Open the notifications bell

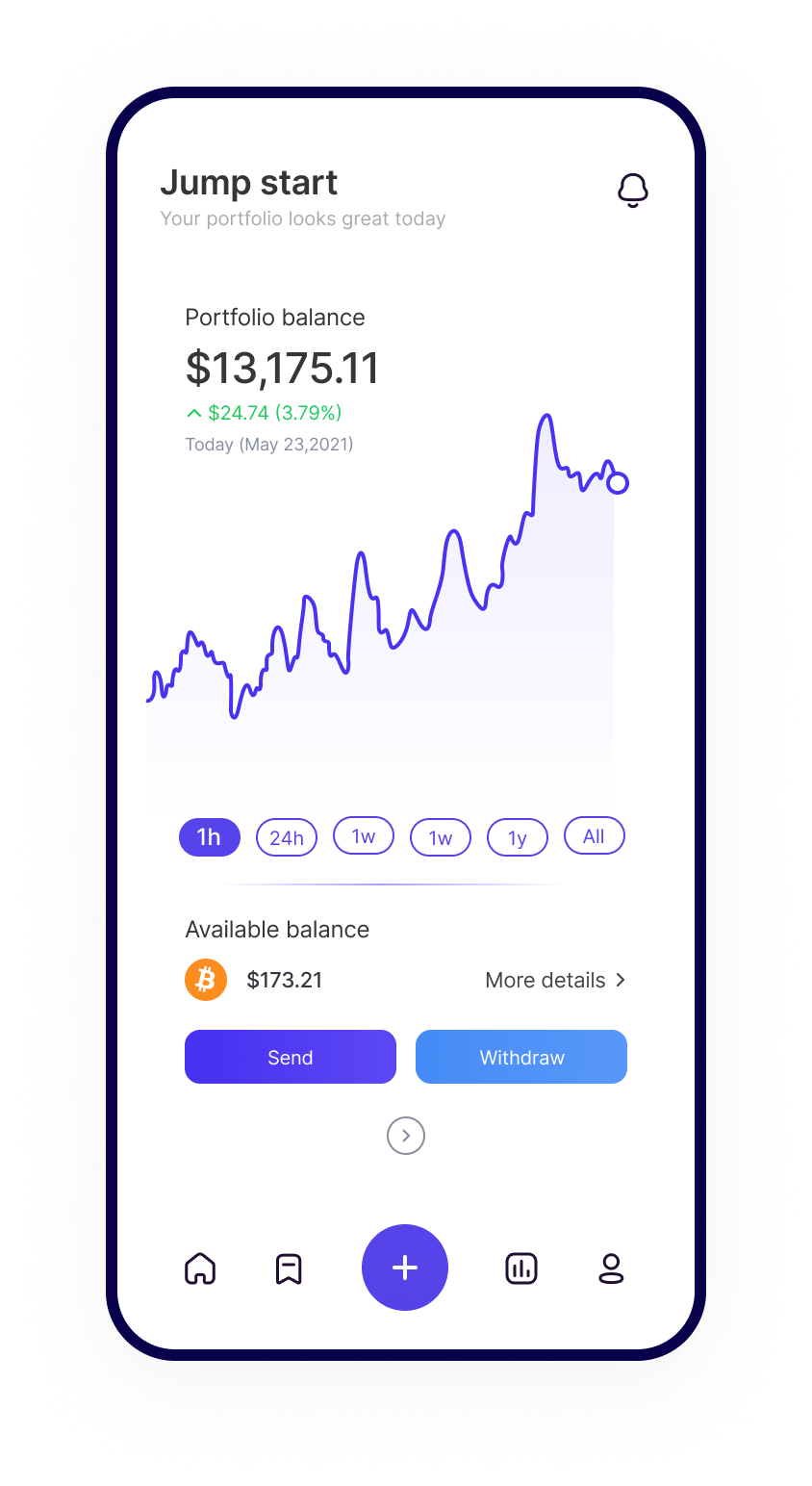tap(632, 191)
